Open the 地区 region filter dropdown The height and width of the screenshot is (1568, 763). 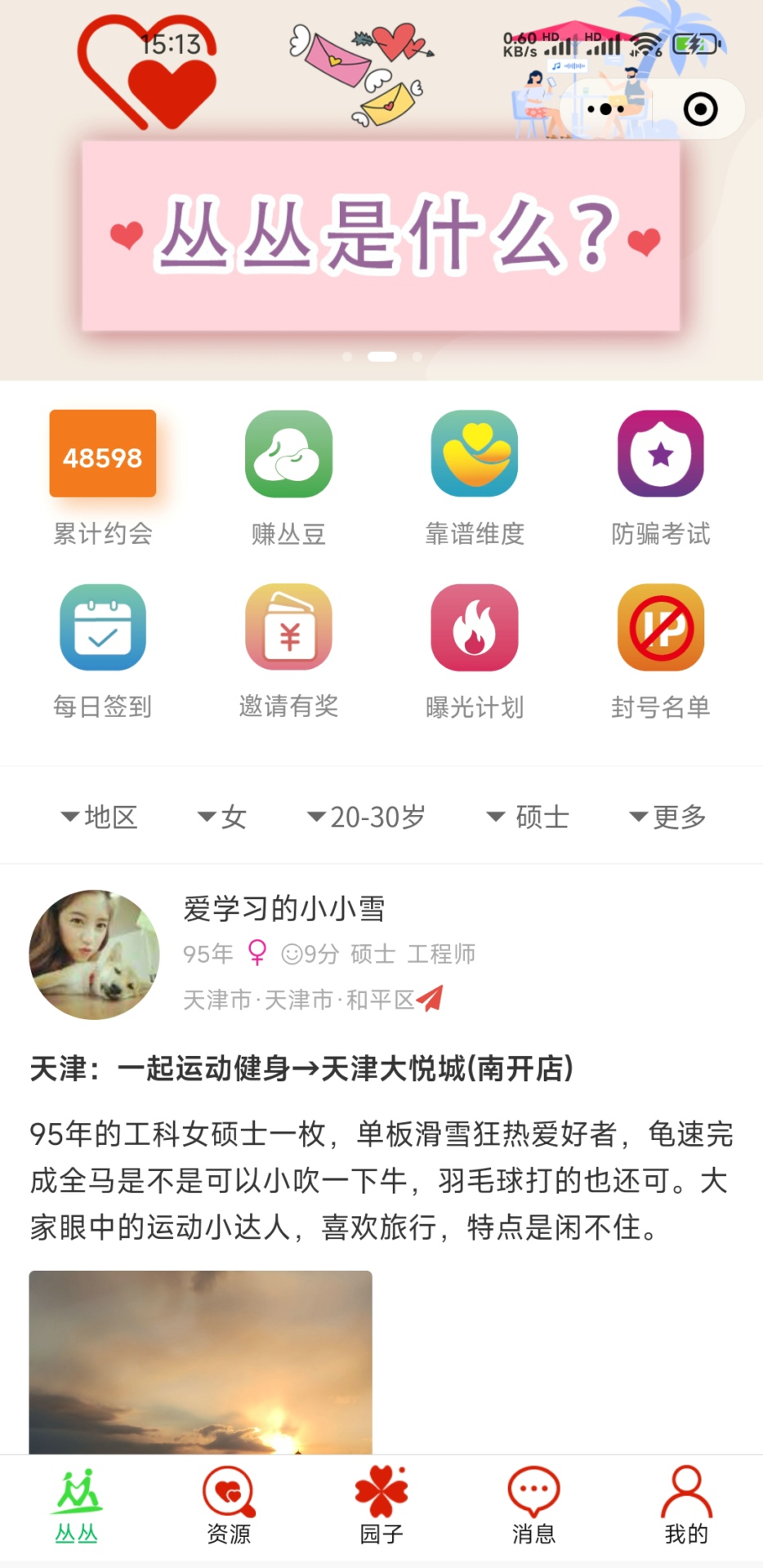tap(98, 817)
